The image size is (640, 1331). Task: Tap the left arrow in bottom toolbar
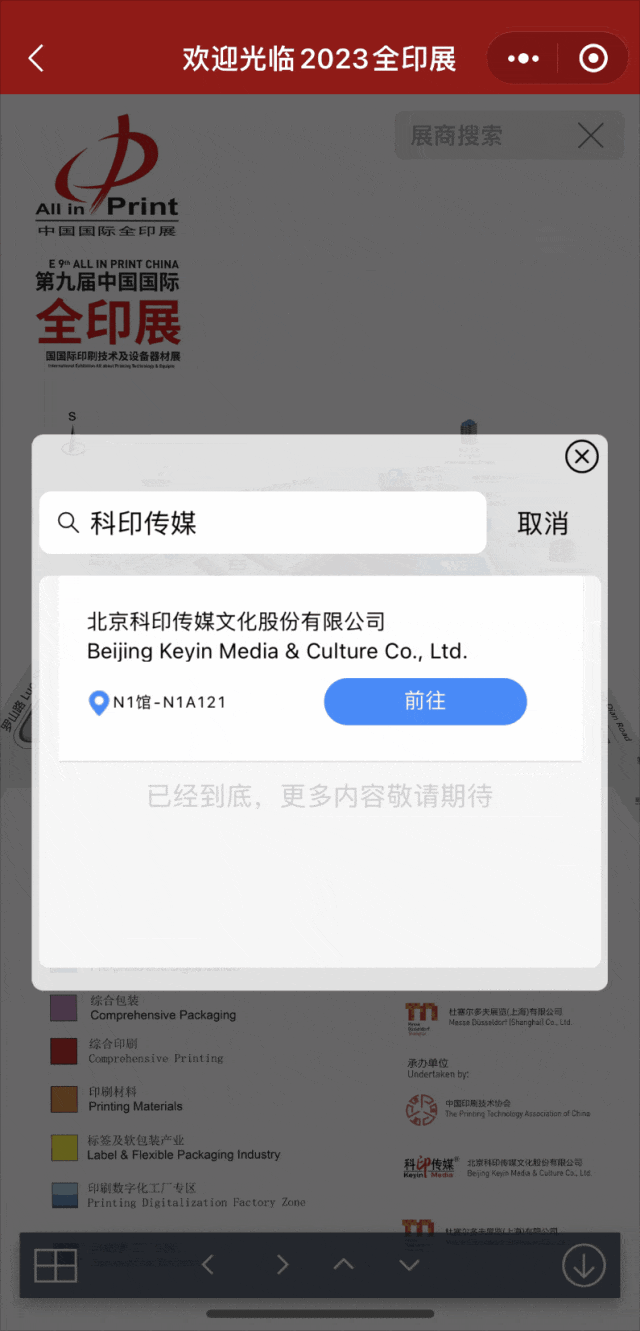(208, 1265)
